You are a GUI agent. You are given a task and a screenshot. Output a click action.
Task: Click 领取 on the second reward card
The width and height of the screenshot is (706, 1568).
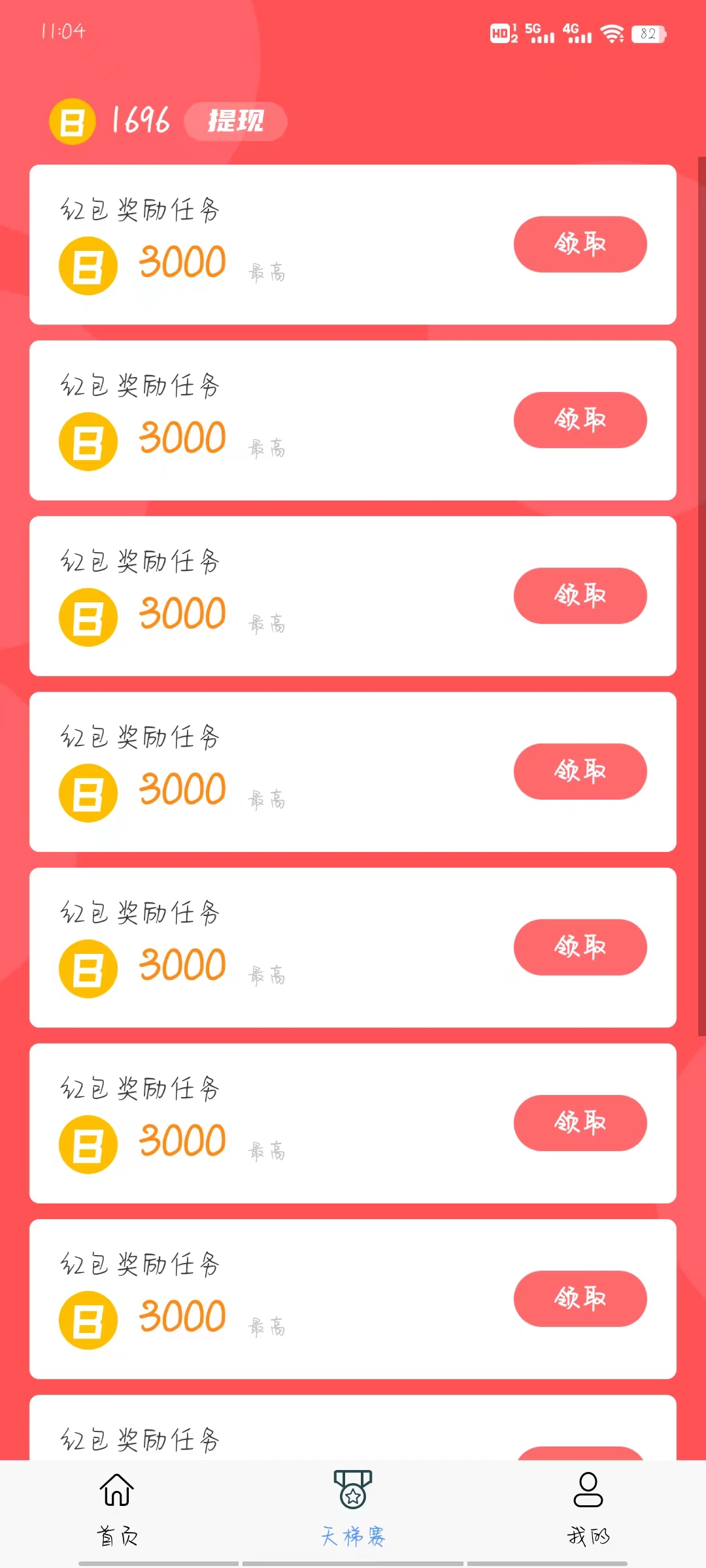tap(580, 420)
